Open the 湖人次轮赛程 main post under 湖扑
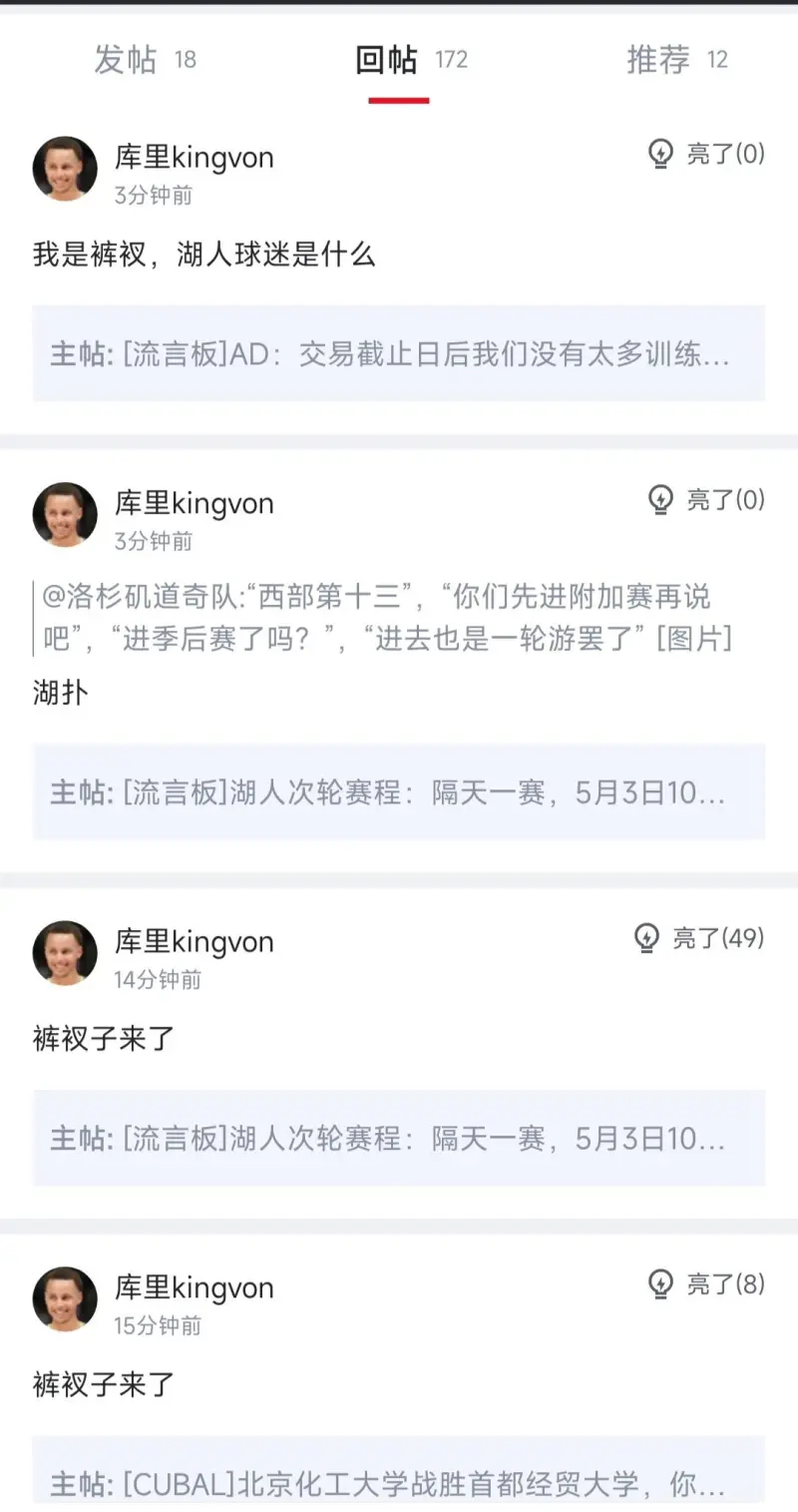 (399, 792)
